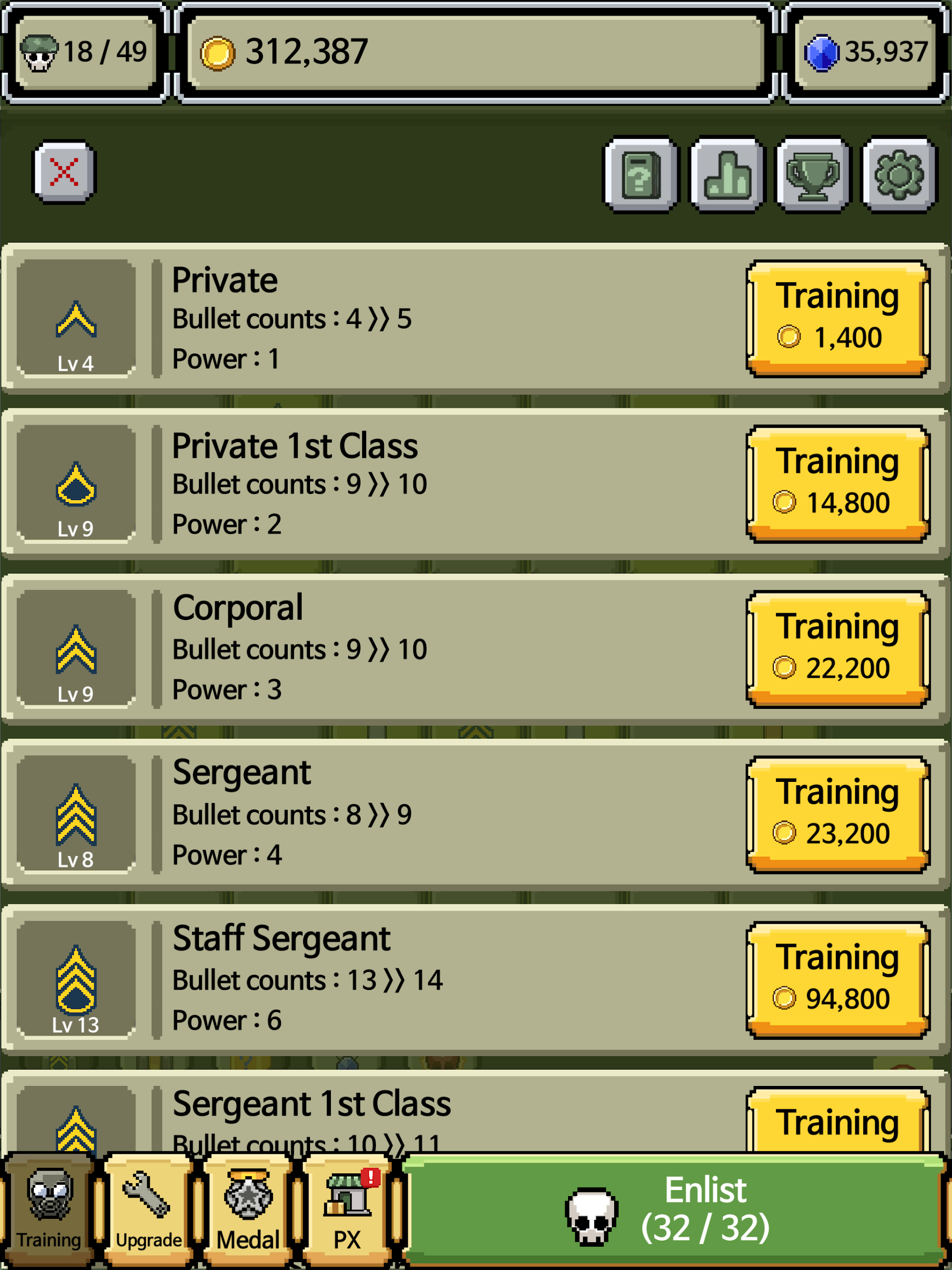Tap Training button for Sergeant 1st Class
Image resolution: width=952 pixels, height=1270 pixels.
tap(838, 1120)
